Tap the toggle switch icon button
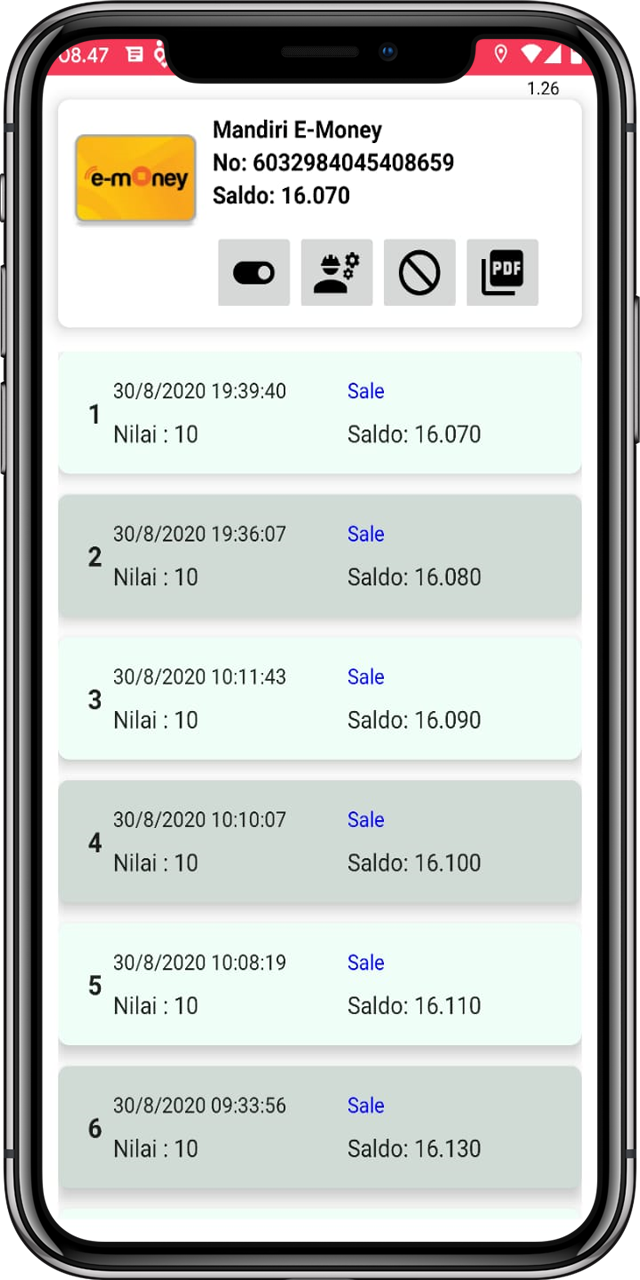640x1280 pixels. click(254, 272)
